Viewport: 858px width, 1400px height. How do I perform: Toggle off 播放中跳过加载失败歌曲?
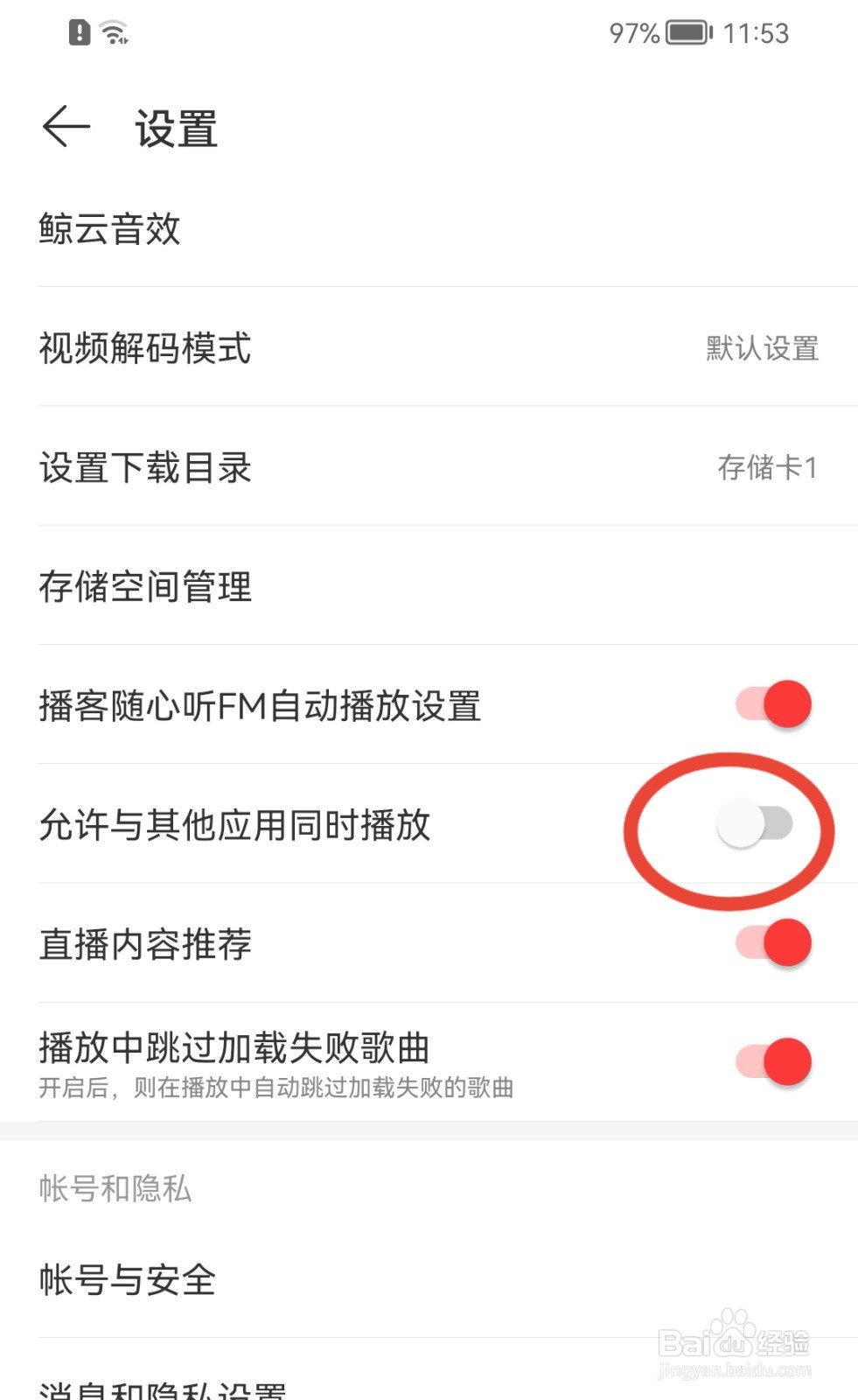pos(773,1060)
